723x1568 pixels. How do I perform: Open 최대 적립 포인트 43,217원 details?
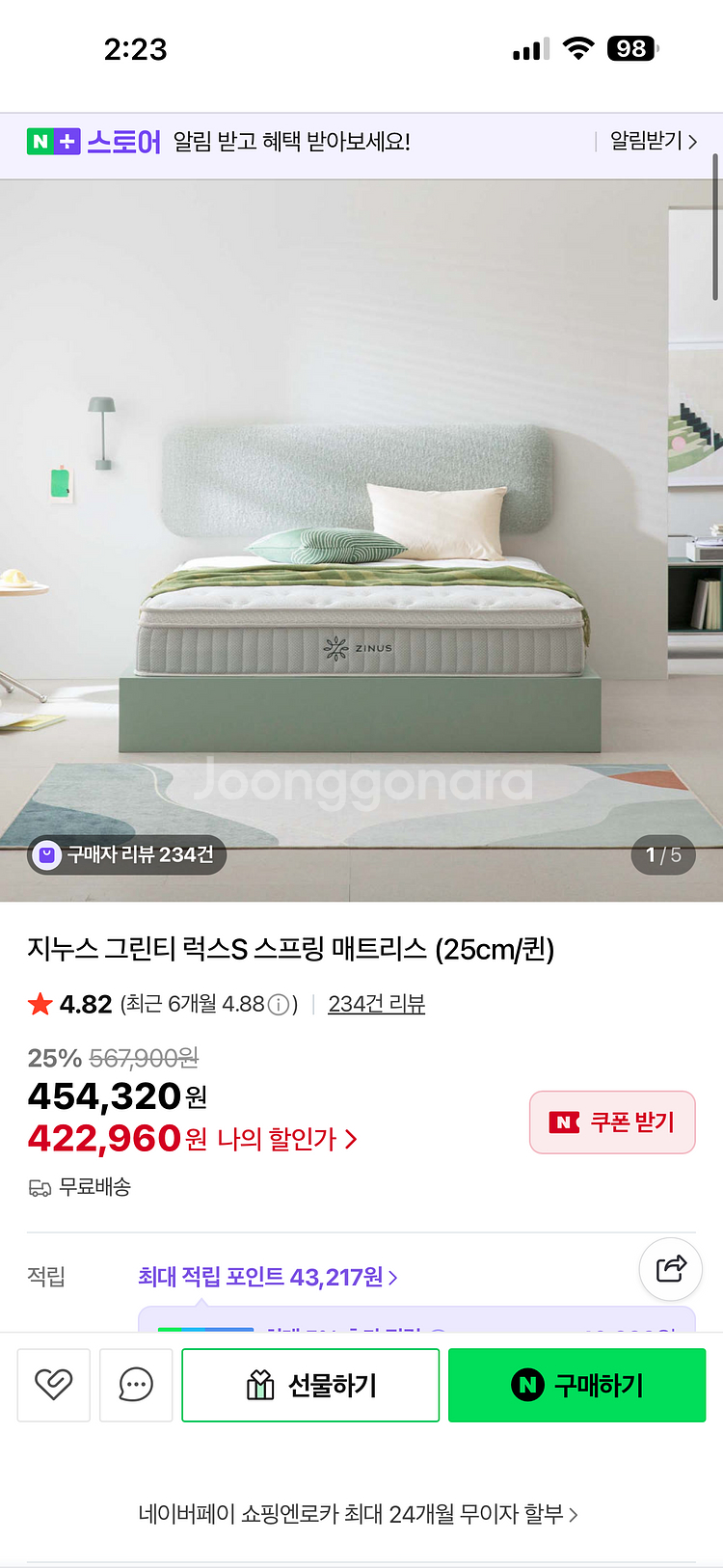(x=268, y=1277)
